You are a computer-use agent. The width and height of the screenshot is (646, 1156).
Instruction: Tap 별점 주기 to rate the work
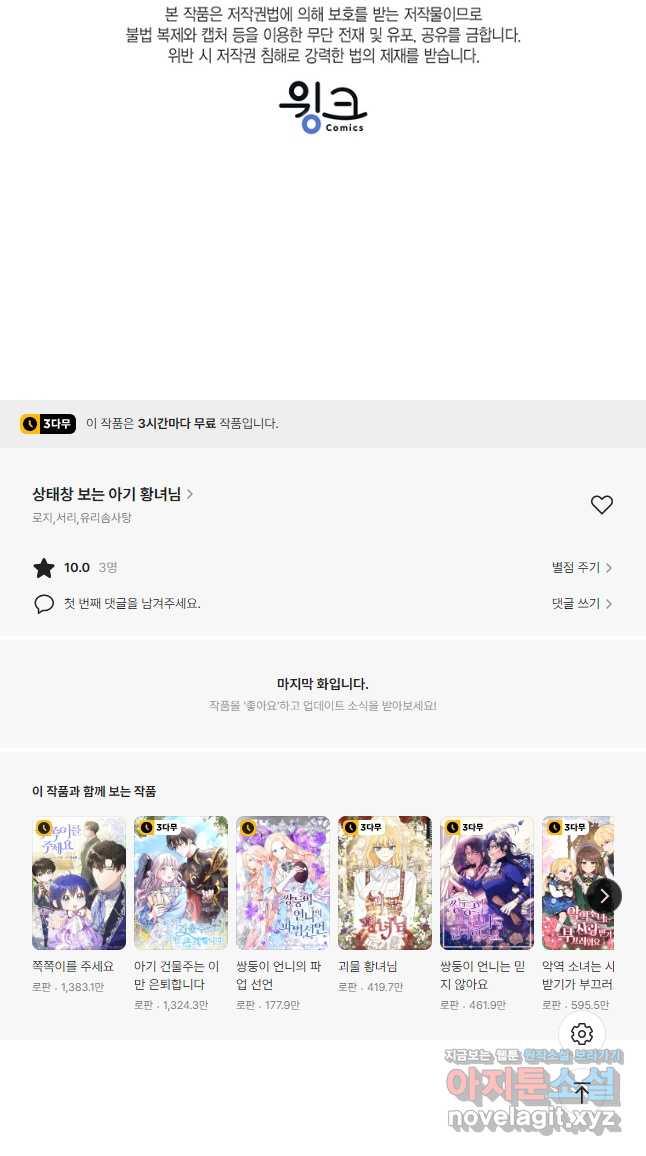[x=581, y=568]
